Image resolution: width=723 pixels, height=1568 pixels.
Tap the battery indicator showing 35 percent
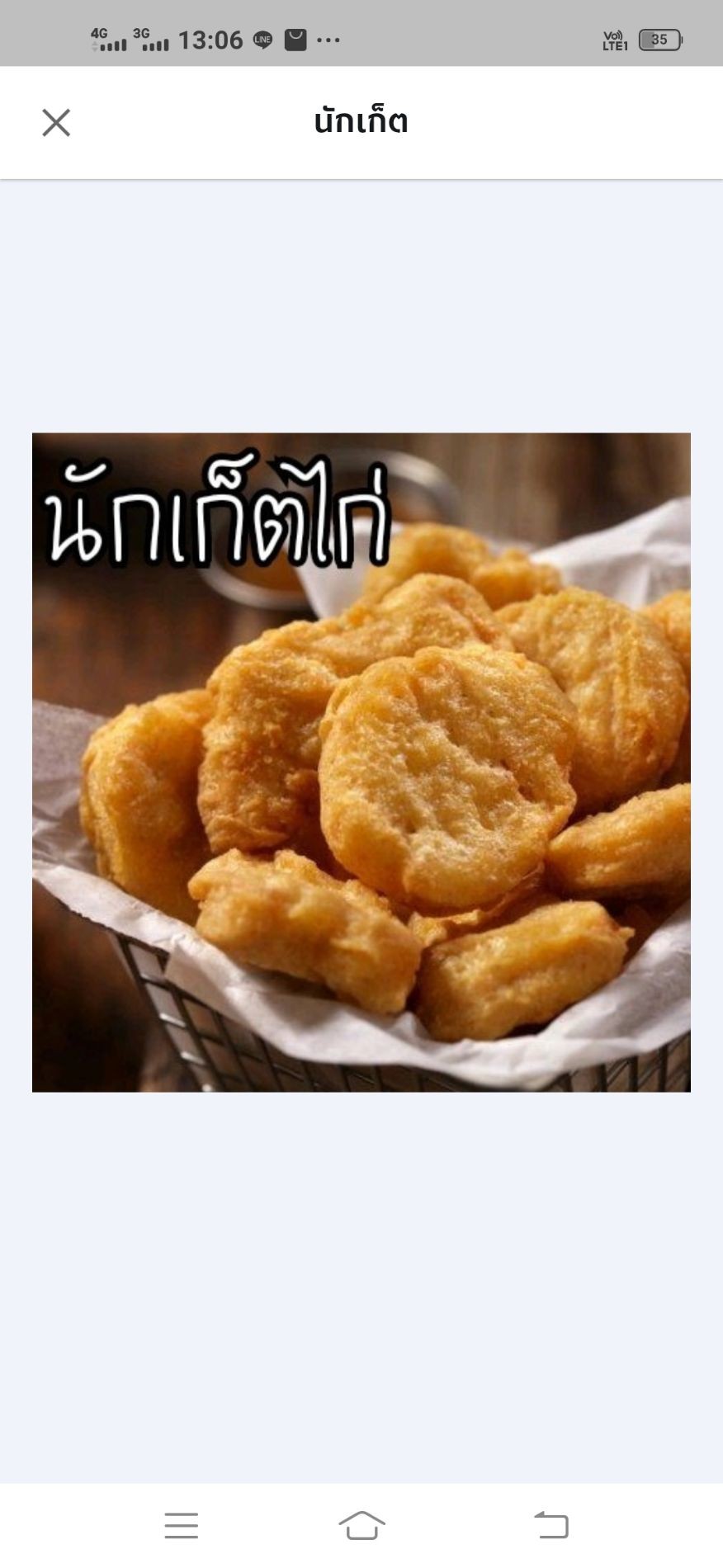pyautogui.click(x=658, y=37)
